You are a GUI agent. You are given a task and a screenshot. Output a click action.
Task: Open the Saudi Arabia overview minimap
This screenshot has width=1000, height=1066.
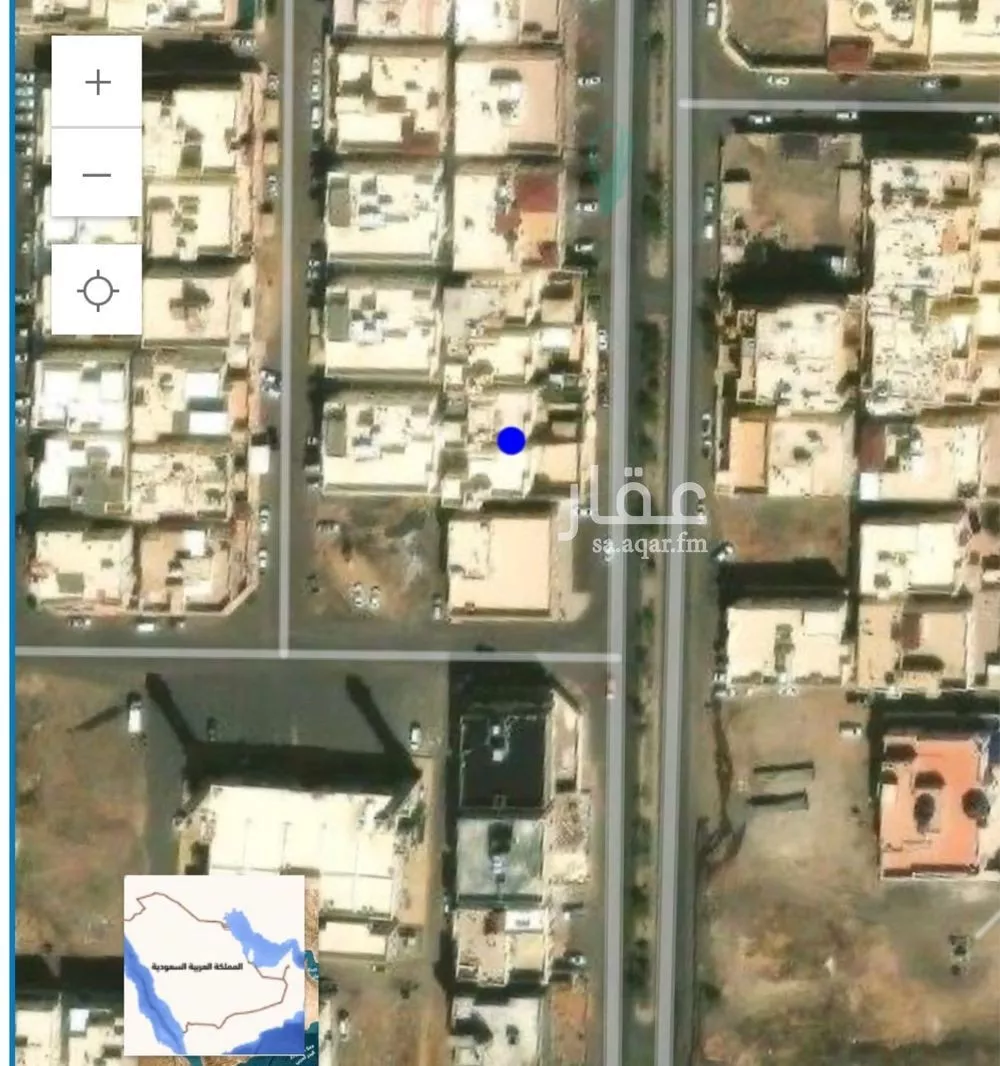click(214, 965)
